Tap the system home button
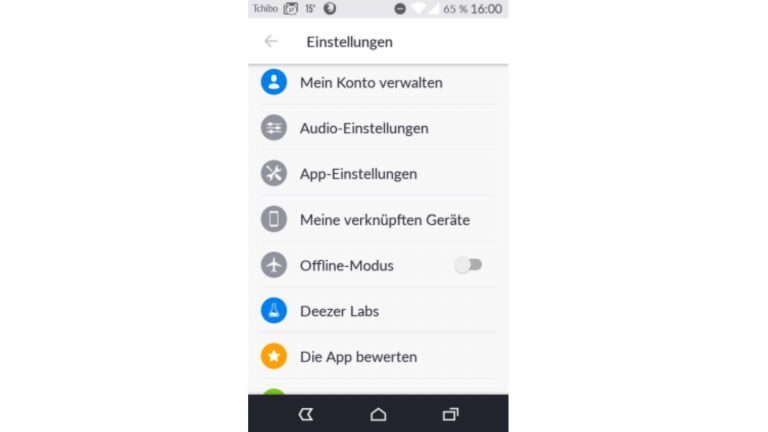768x432 pixels. pos(378,414)
